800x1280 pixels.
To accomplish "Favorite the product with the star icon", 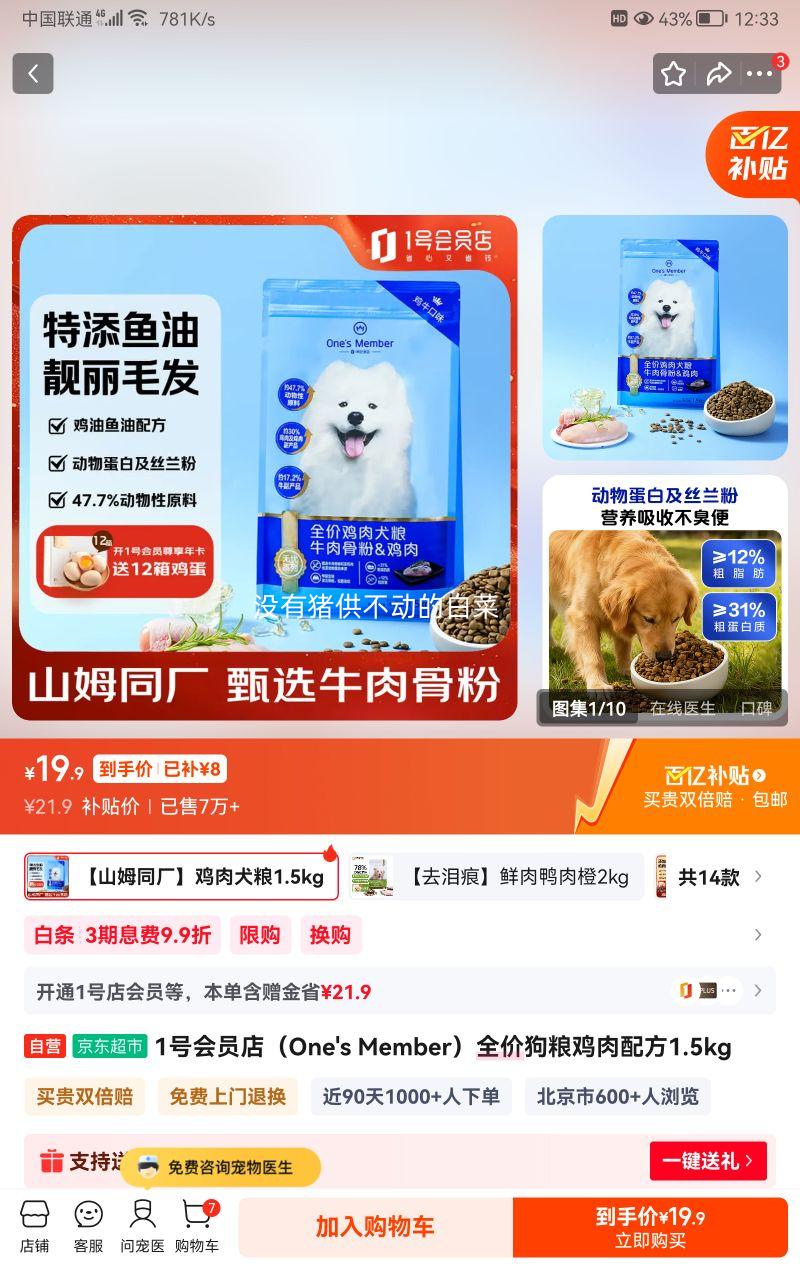I will (x=672, y=74).
